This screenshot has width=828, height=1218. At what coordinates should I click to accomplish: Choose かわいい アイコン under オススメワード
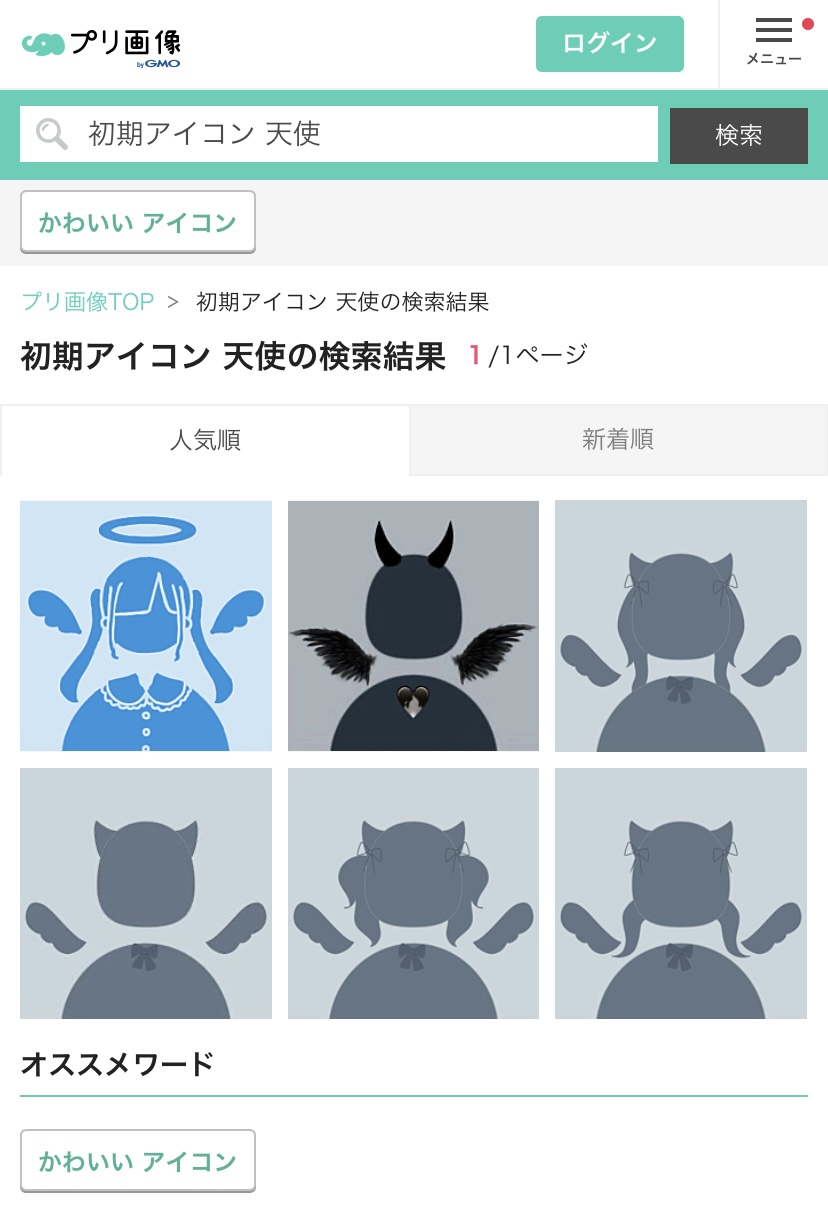(x=138, y=1161)
